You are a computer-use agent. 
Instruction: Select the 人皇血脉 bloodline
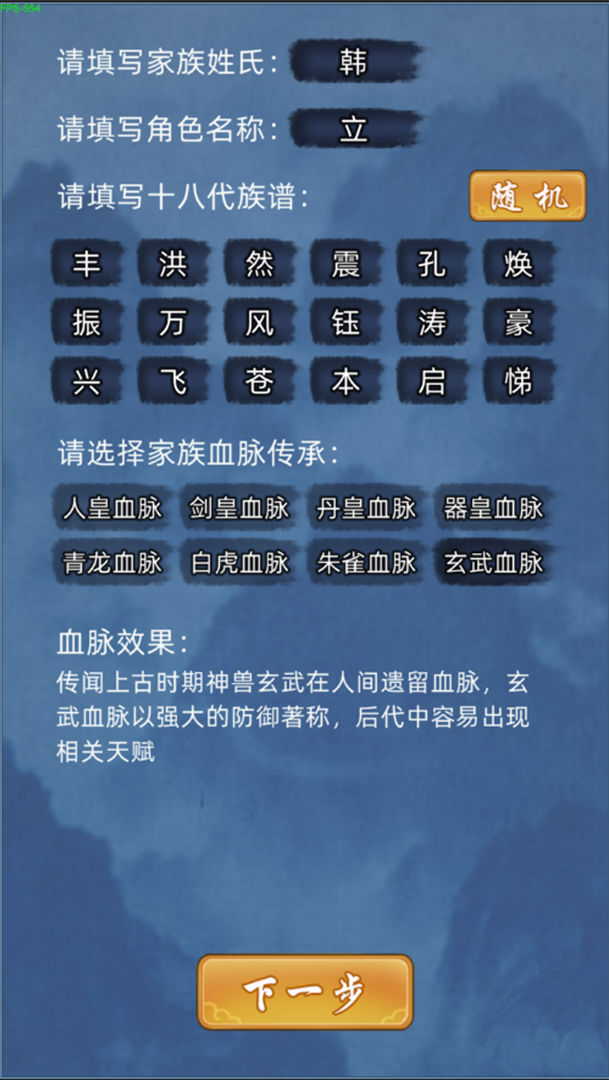coord(112,508)
